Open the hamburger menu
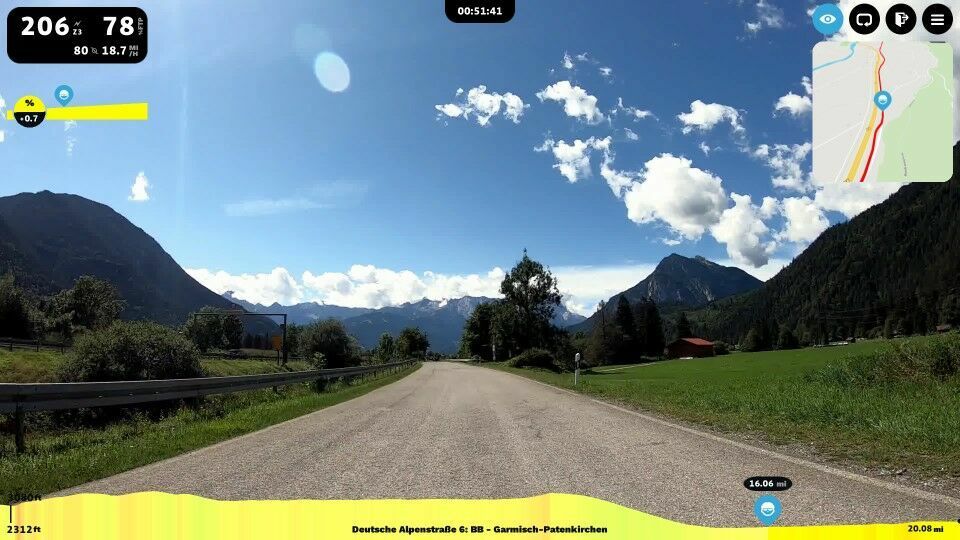This screenshot has height=540, width=960. point(937,19)
